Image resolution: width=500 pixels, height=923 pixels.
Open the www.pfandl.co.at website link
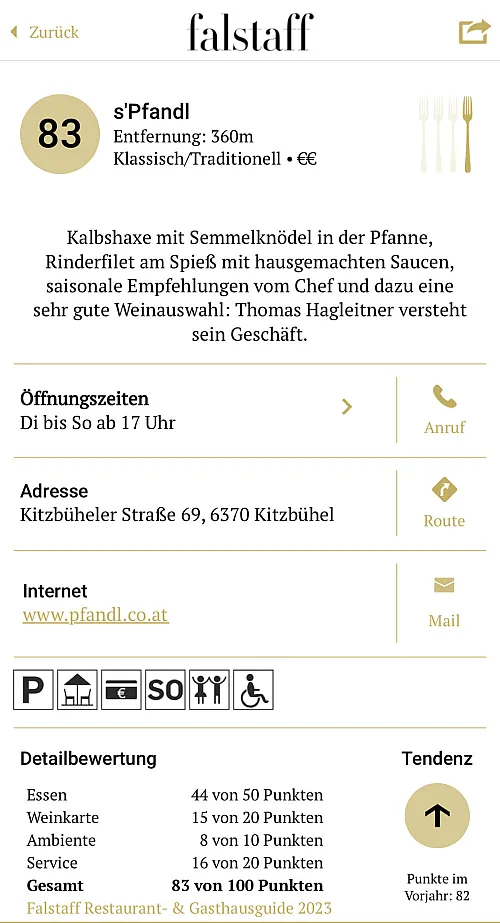point(95,615)
